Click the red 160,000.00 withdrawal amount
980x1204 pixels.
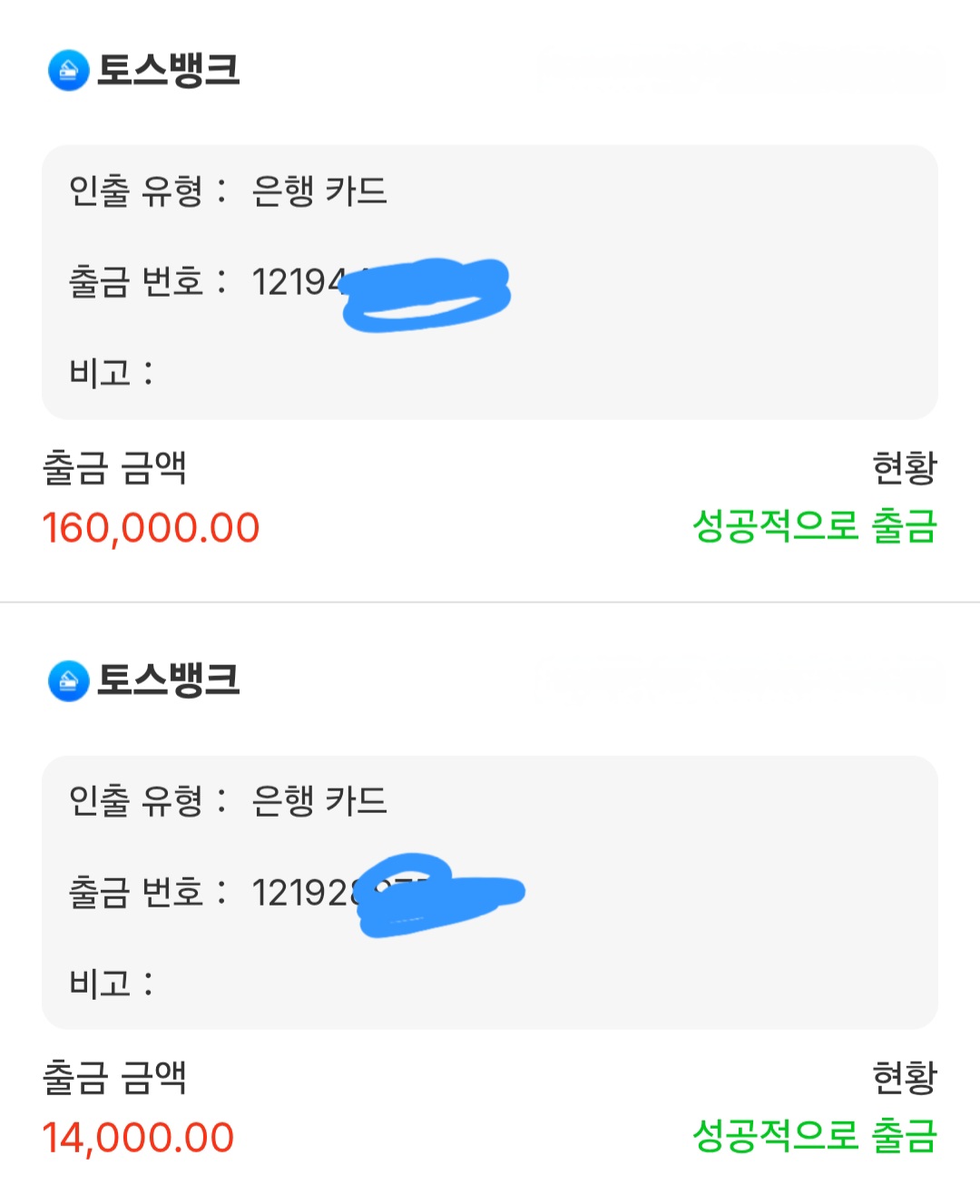pyautogui.click(x=152, y=526)
